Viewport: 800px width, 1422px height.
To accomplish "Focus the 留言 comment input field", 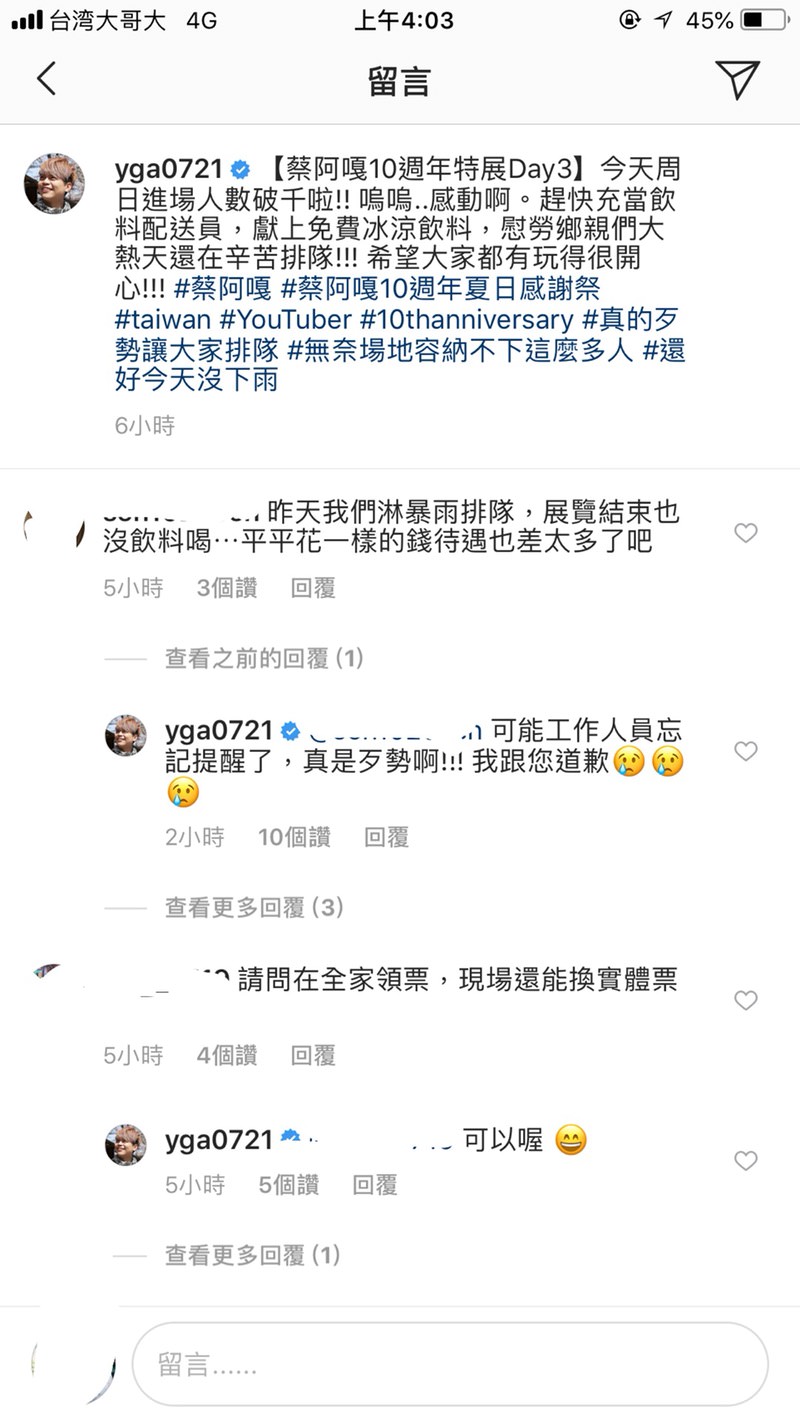I will tap(450, 1366).
